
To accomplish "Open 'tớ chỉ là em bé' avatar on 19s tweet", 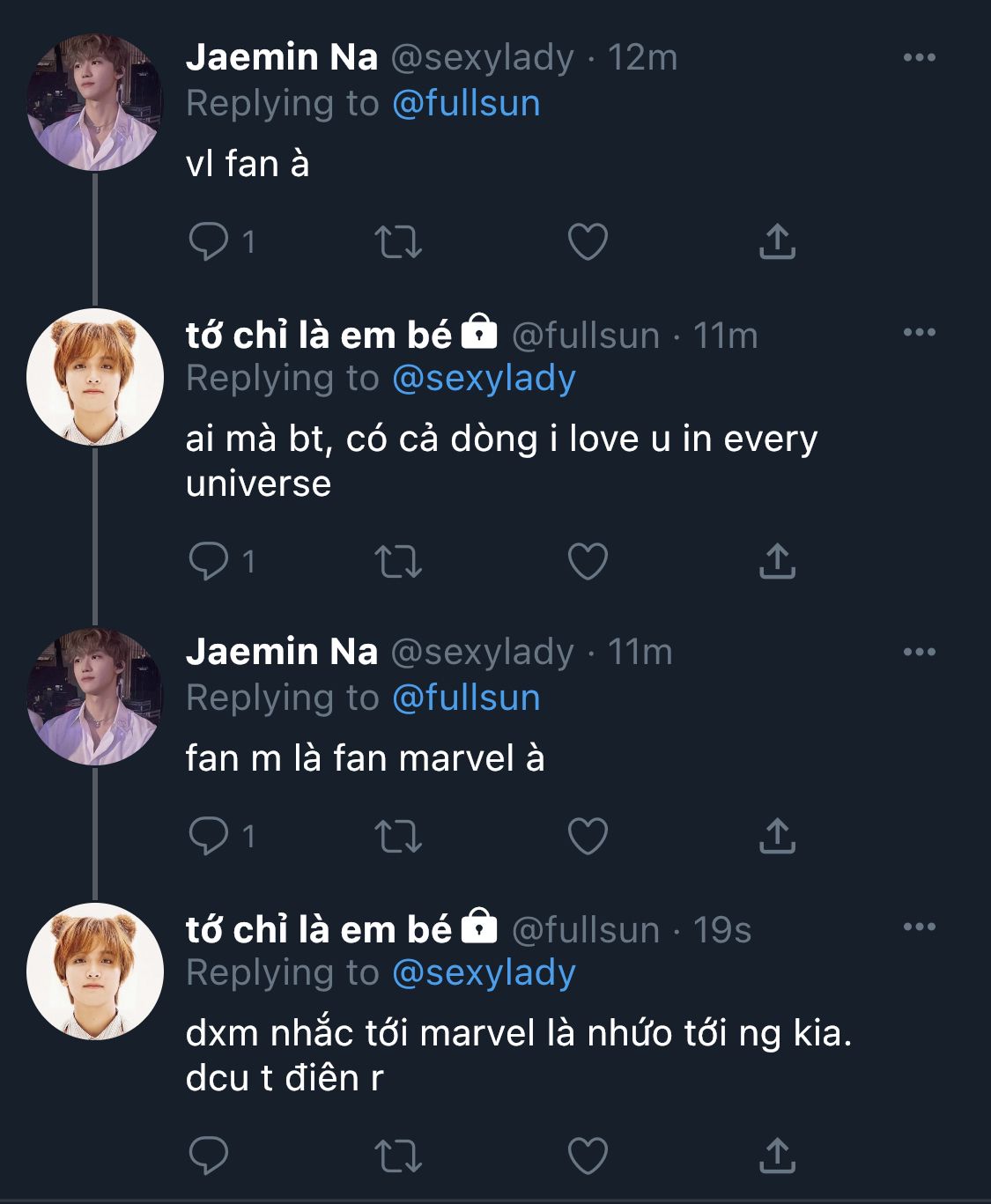I will tap(95, 971).
